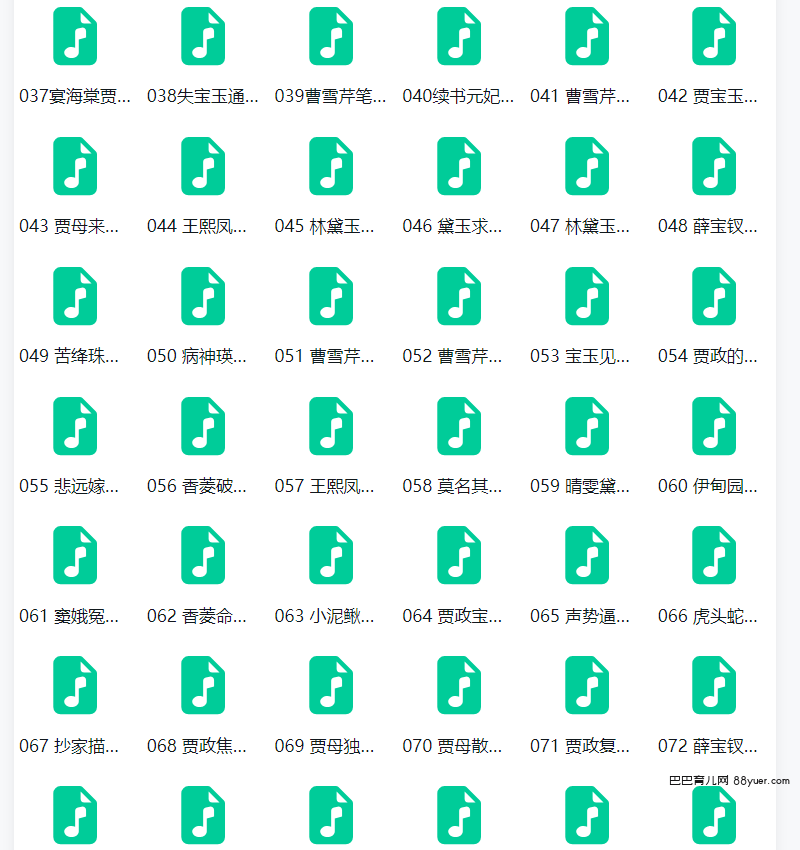Open audio file 058 莫名其

point(459,426)
